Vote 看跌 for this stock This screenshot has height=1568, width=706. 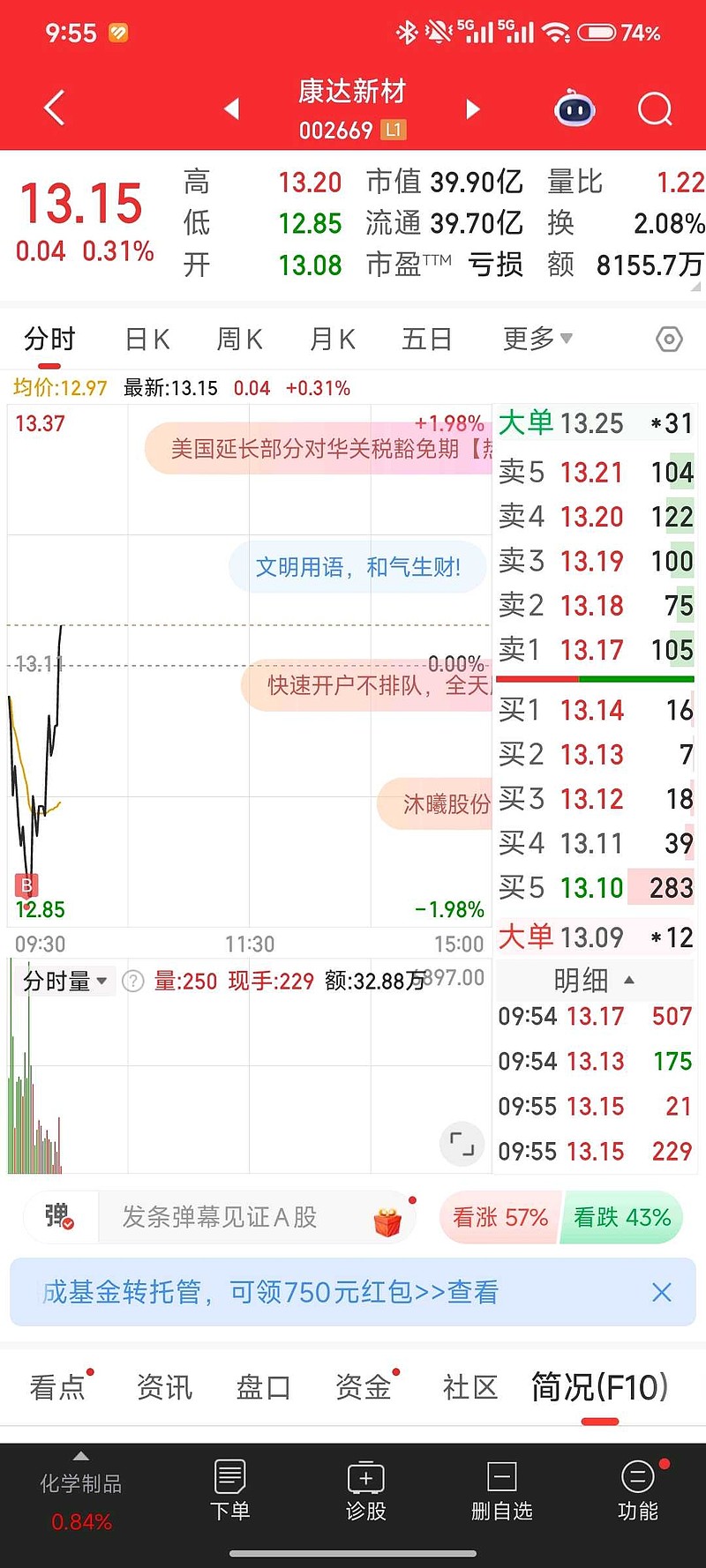coord(621,1218)
